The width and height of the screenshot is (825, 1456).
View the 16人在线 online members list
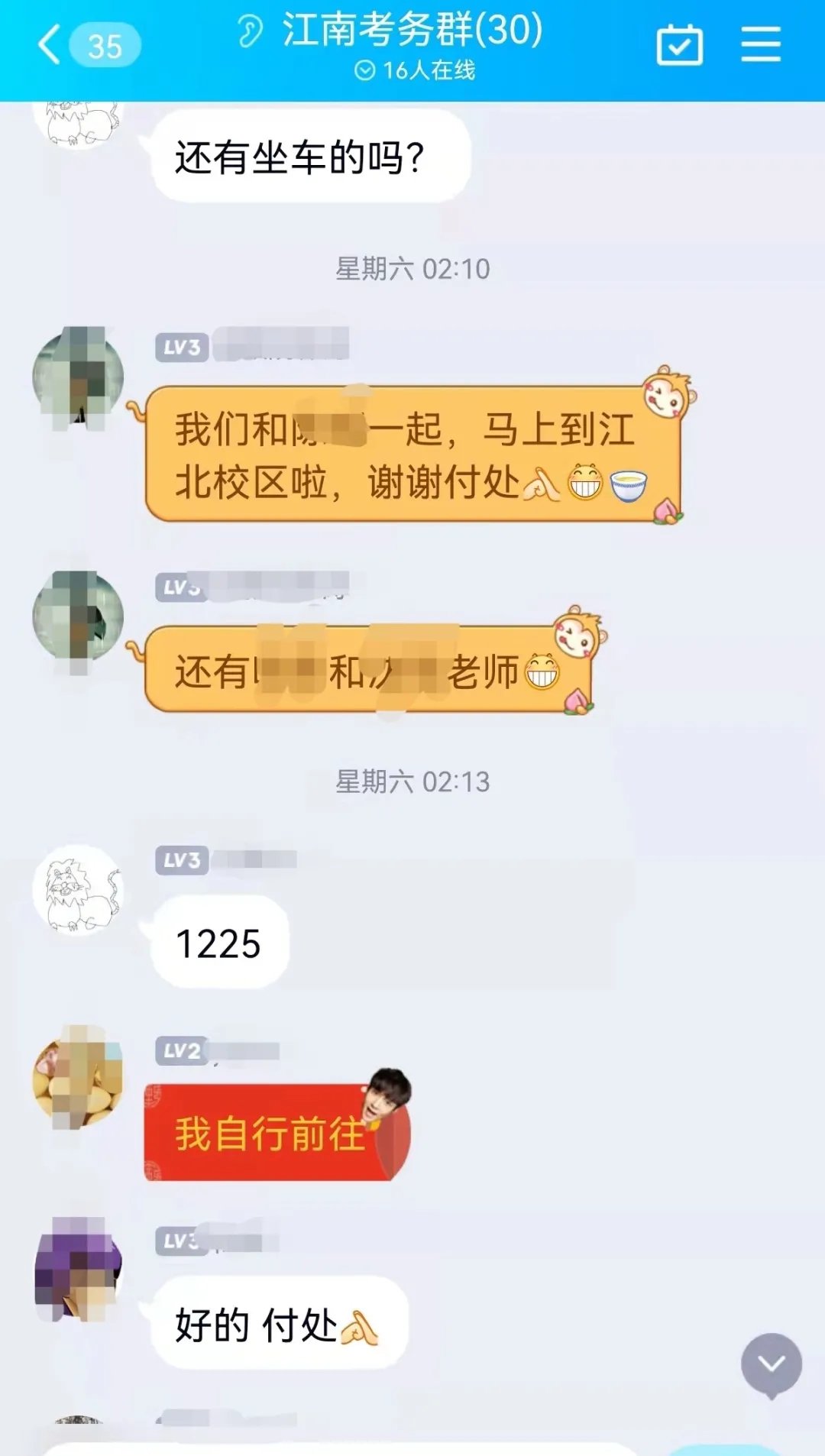(x=415, y=70)
